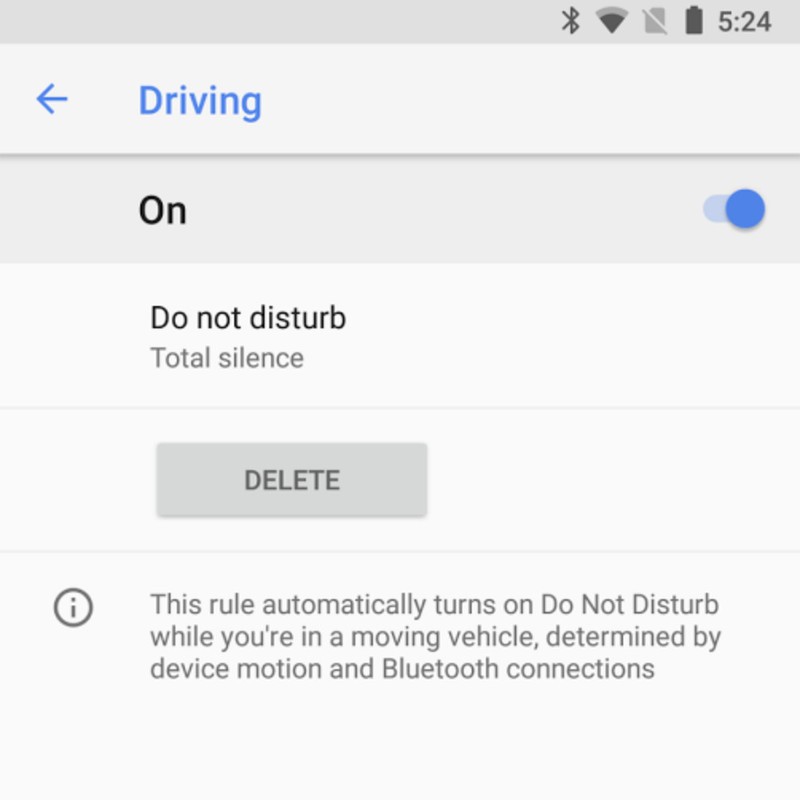Image resolution: width=800 pixels, height=800 pixels.
Task: Delete this Driving rule
Action: [x=291, y=480]
